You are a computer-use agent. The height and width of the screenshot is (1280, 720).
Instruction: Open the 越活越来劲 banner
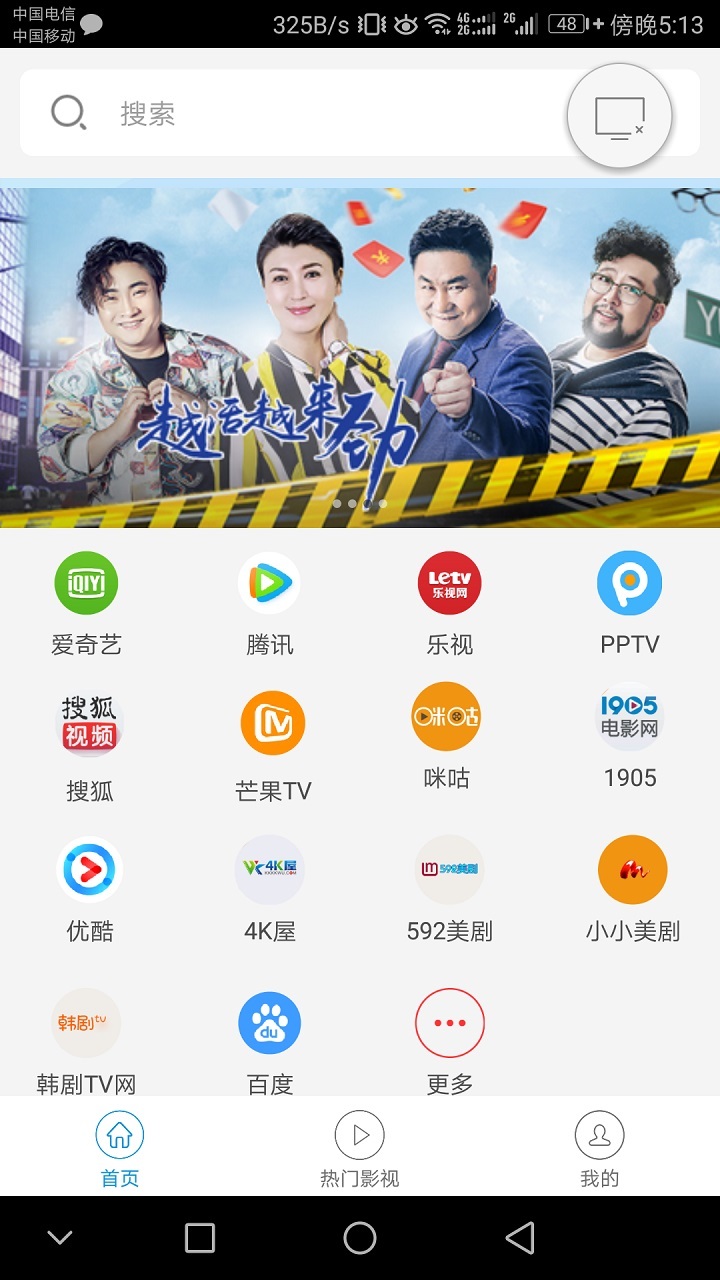point(360,357)
